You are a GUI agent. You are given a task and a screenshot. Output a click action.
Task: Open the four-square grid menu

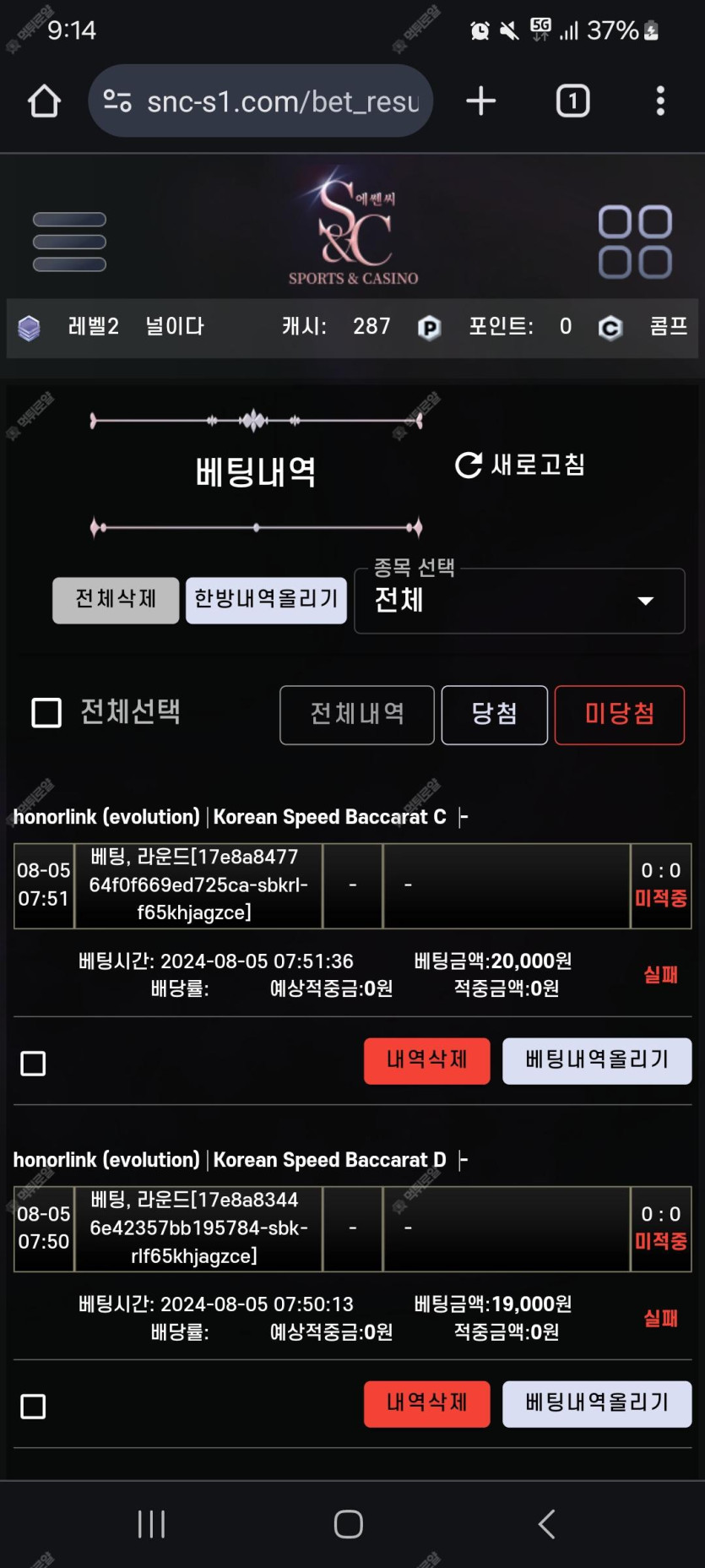[x=635, y=242]
